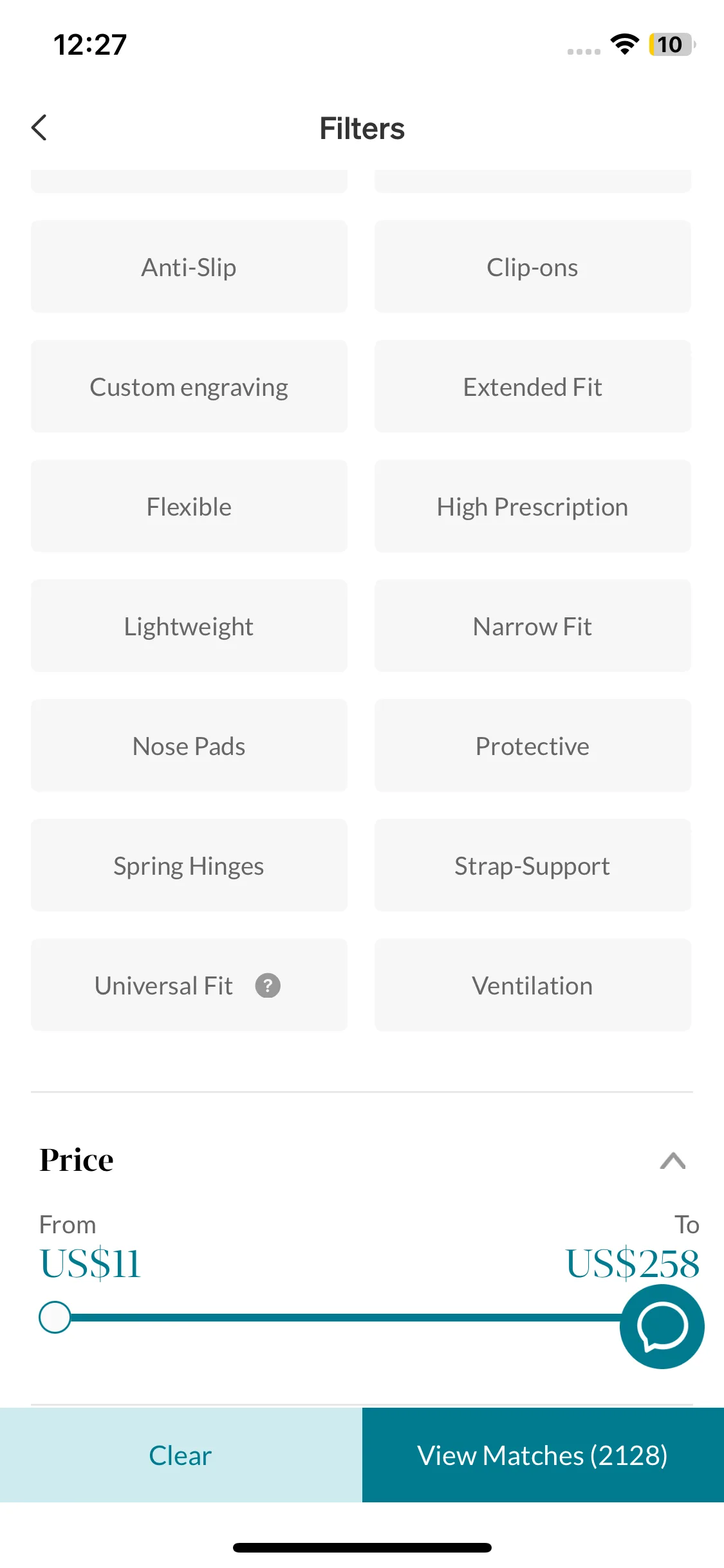Enable the Extended Fit filter

(532, 387)
